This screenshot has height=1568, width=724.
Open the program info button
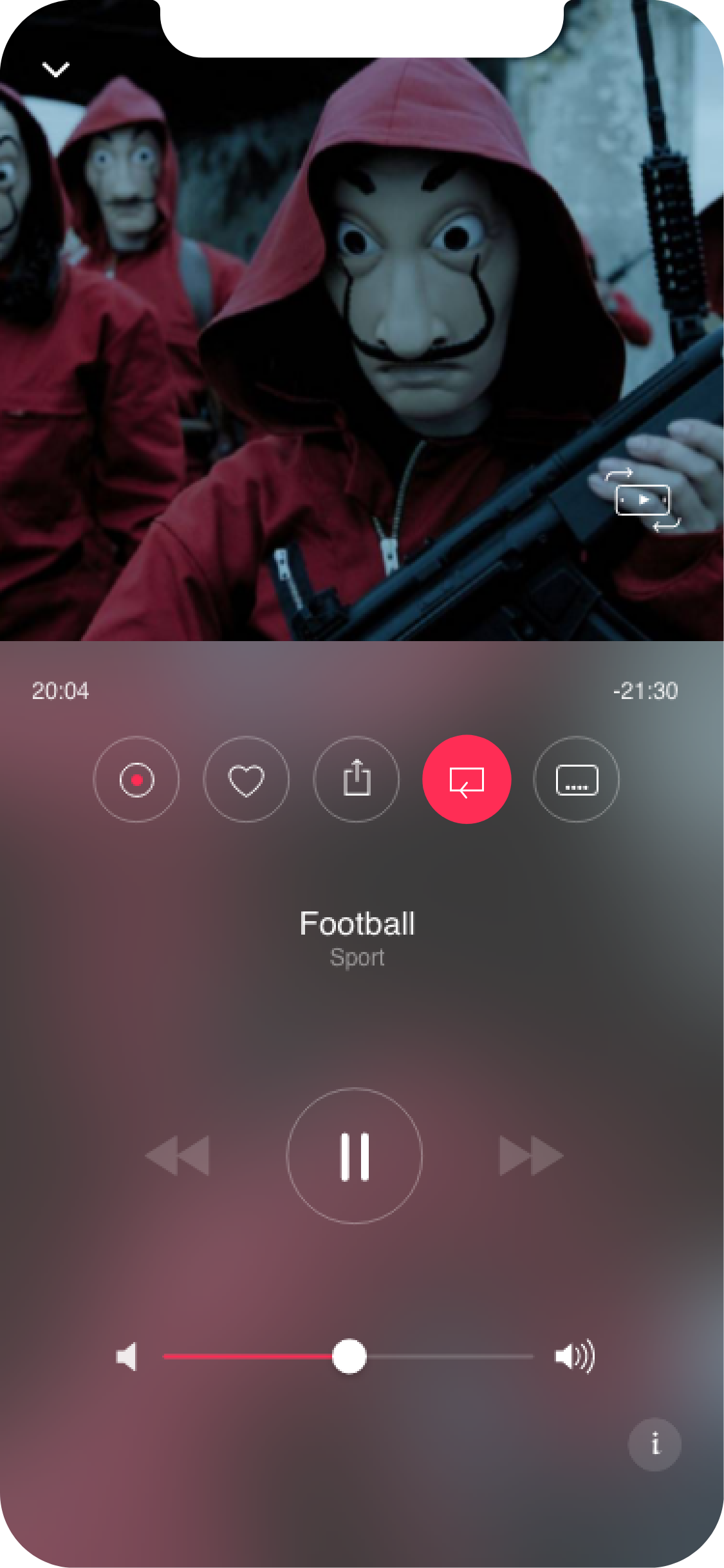point(654,1444)
